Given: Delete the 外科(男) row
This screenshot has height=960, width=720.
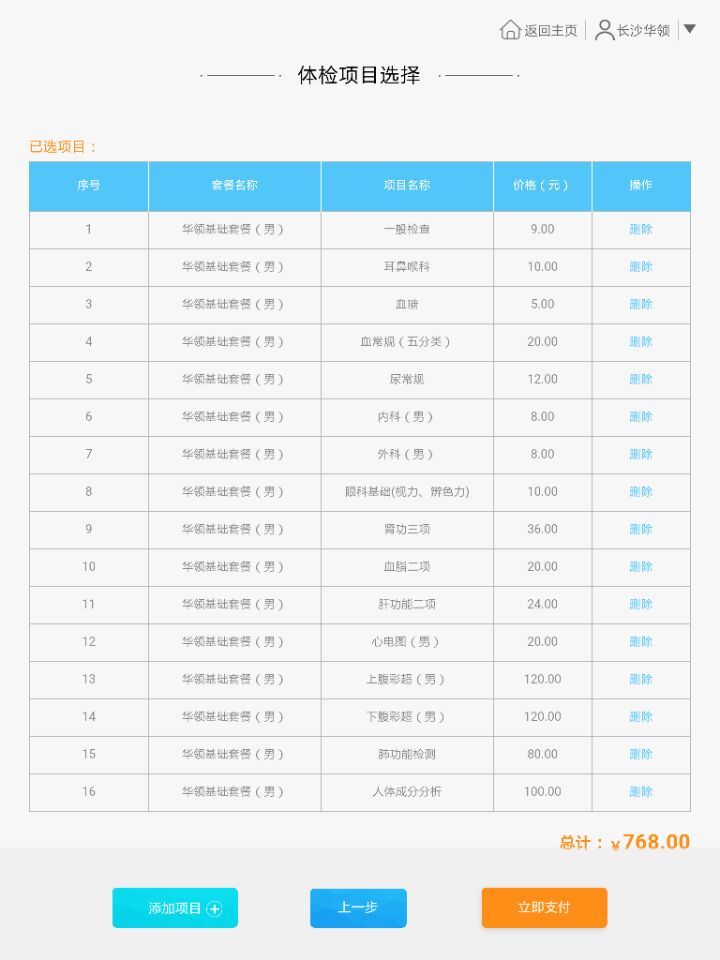Looking at the screenshot, I should pos(641,454).
